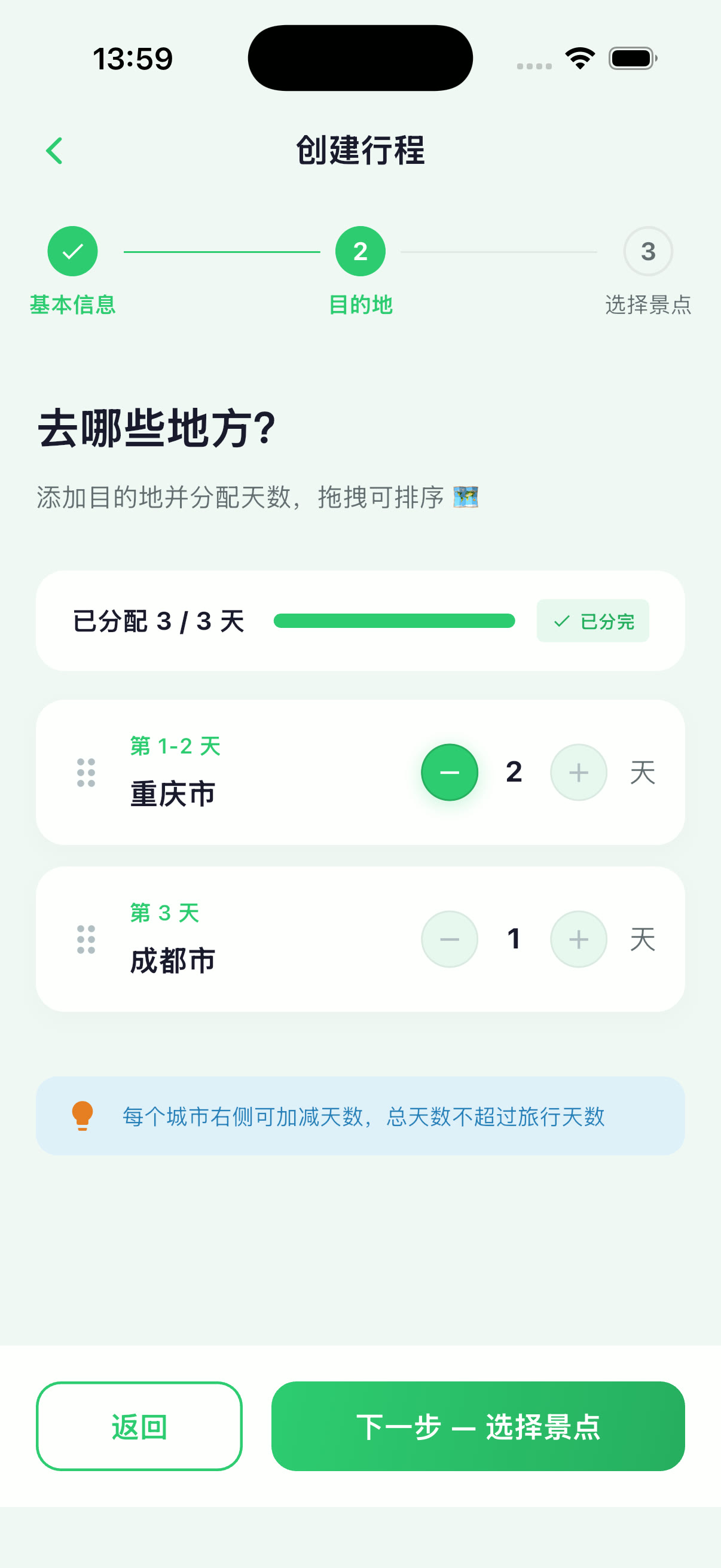Viewport: 721px width, 1568px height.
Task: Select the step 3 circle icon
Action: click(647, 251)
